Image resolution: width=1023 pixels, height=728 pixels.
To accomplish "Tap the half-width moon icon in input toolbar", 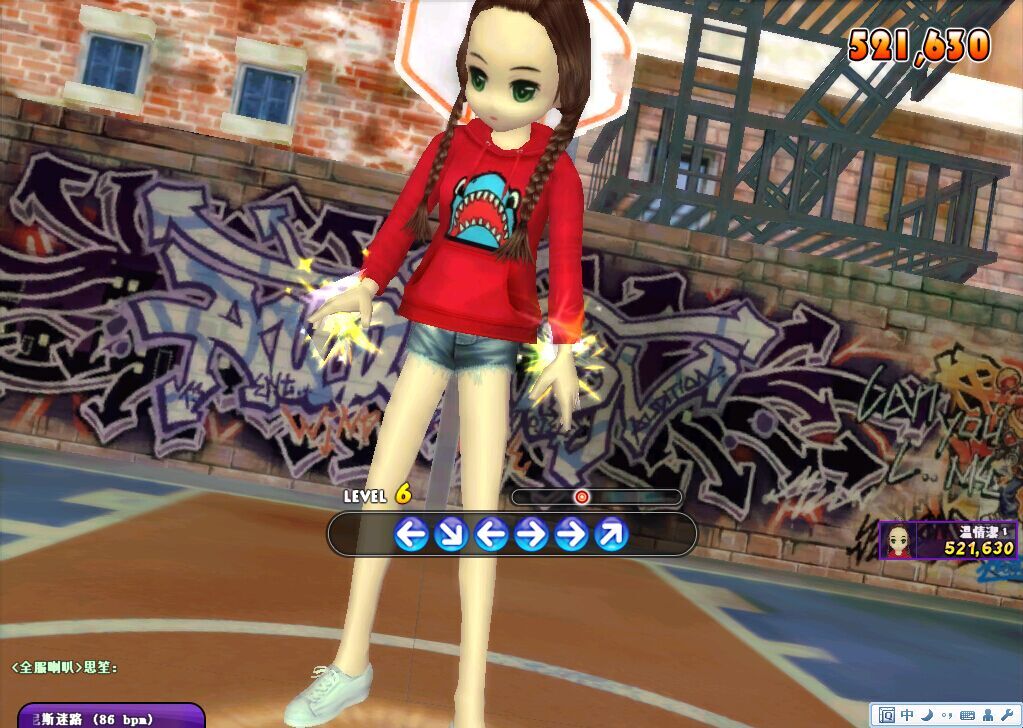I will click(x=927, y=715).
